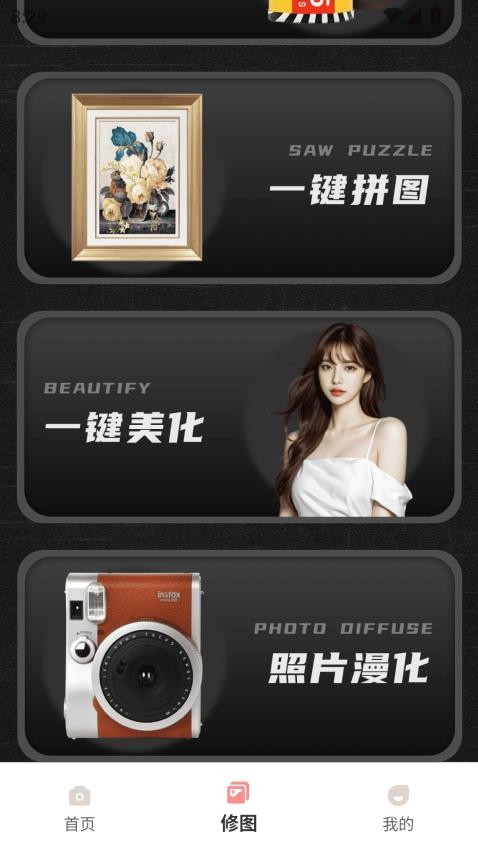
Task: Open the 一键拼图 saw puzzle card
Action: (x=239, y=178)
